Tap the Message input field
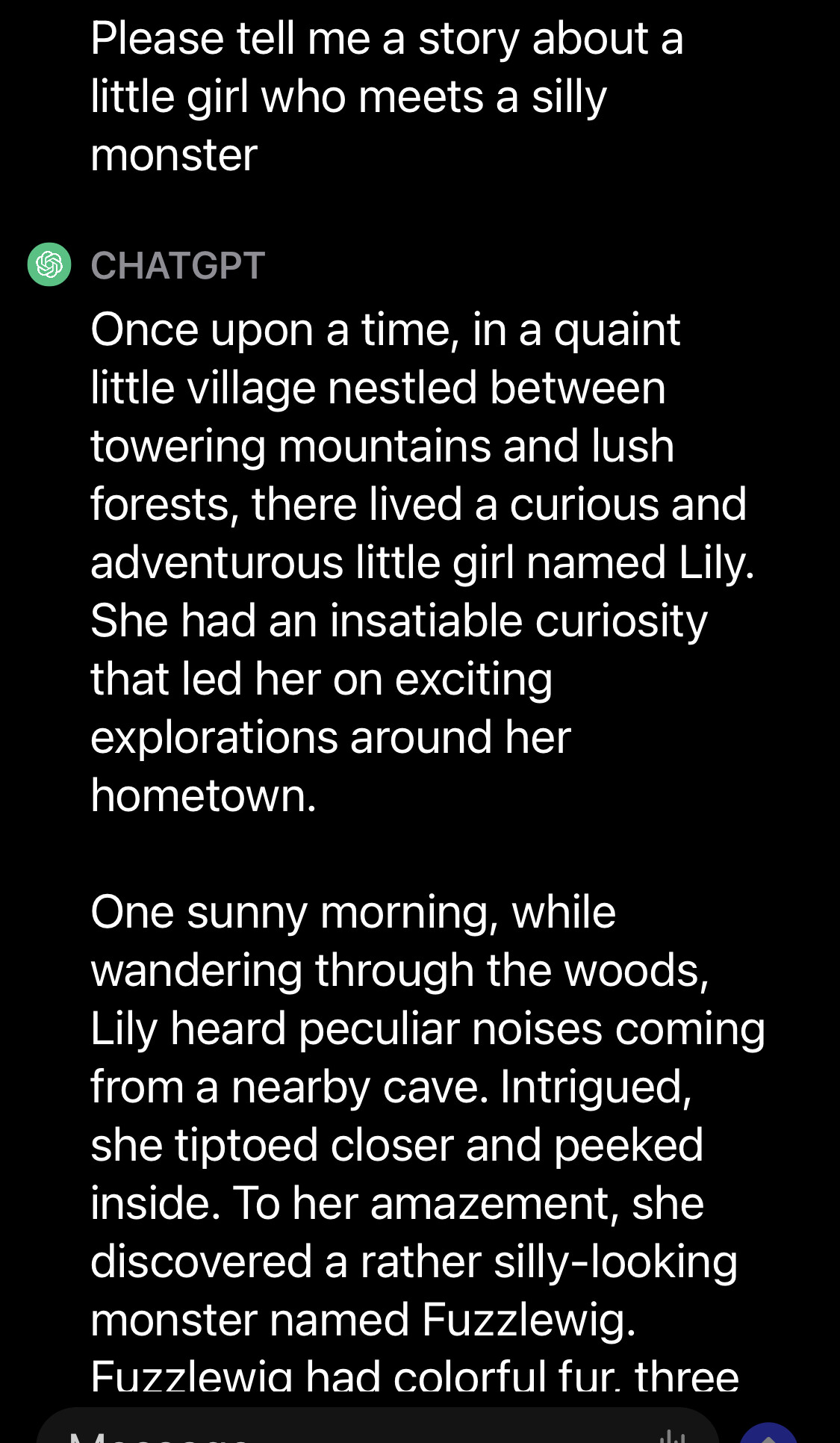The image size is (840, 1443). (377, 1428)
